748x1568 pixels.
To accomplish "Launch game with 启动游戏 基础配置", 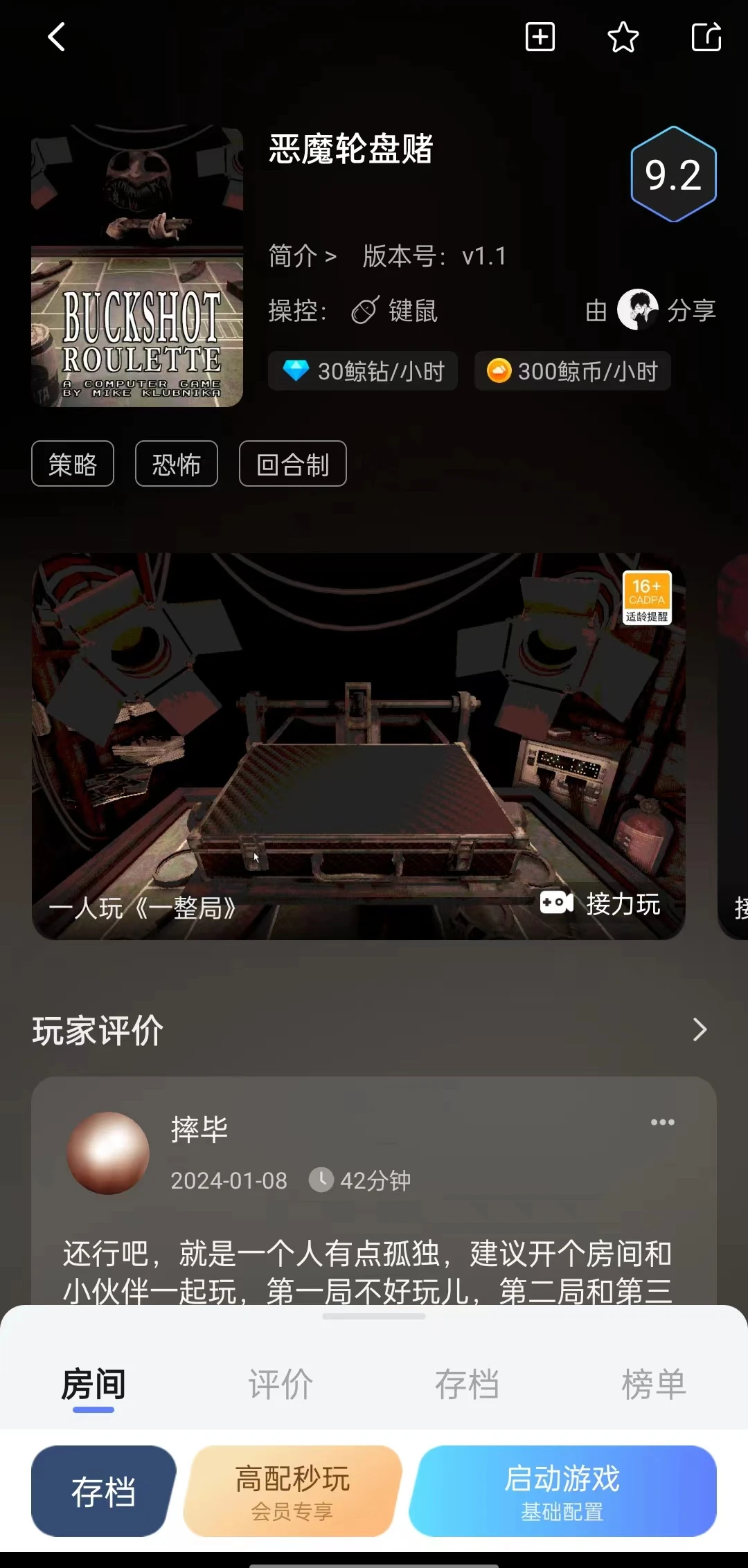I will pyautogui.click(x=562, y=1491).
